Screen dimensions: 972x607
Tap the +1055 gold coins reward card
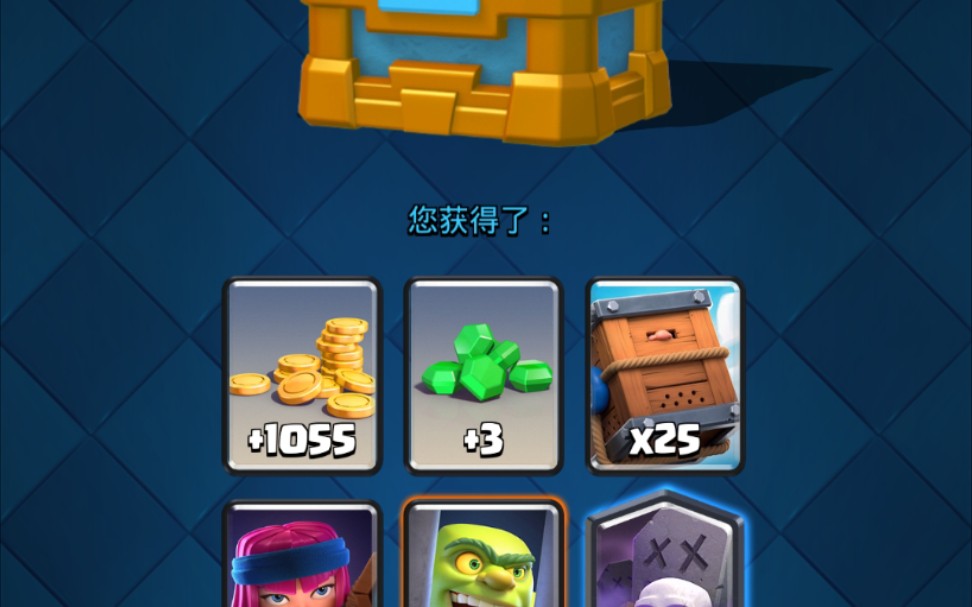(x=302, y=375)
